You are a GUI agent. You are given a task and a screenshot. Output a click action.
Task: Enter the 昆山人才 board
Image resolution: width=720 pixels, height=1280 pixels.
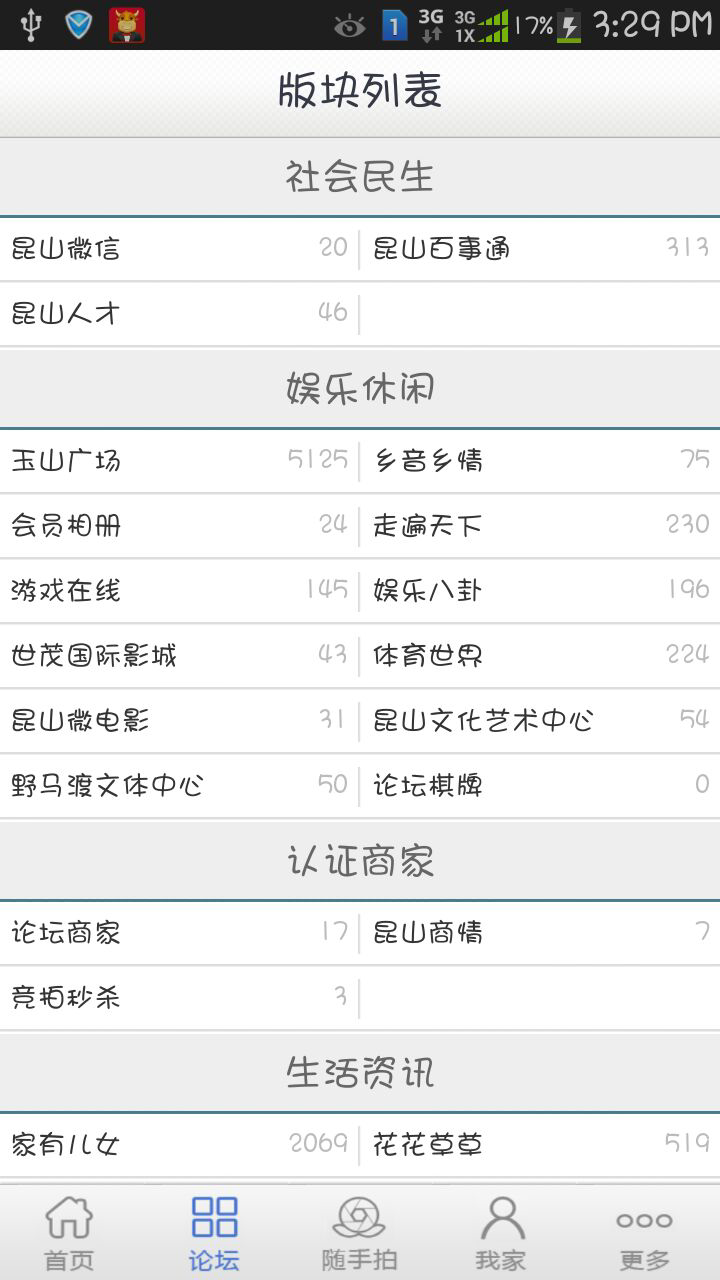[178, 314]
